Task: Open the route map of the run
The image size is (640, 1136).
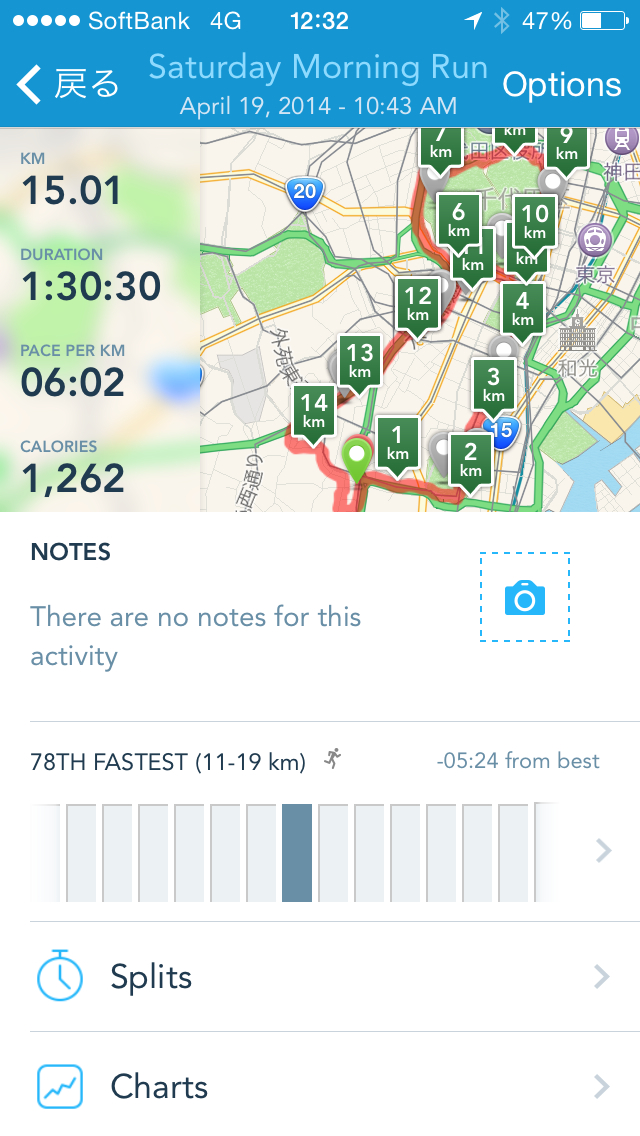Action: coord(420,320)
